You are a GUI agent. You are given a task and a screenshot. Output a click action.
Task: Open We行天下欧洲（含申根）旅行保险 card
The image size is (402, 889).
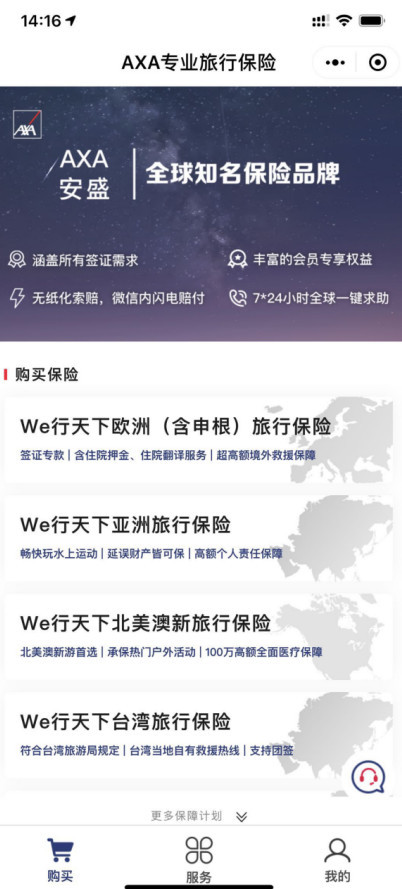[199, 440]
